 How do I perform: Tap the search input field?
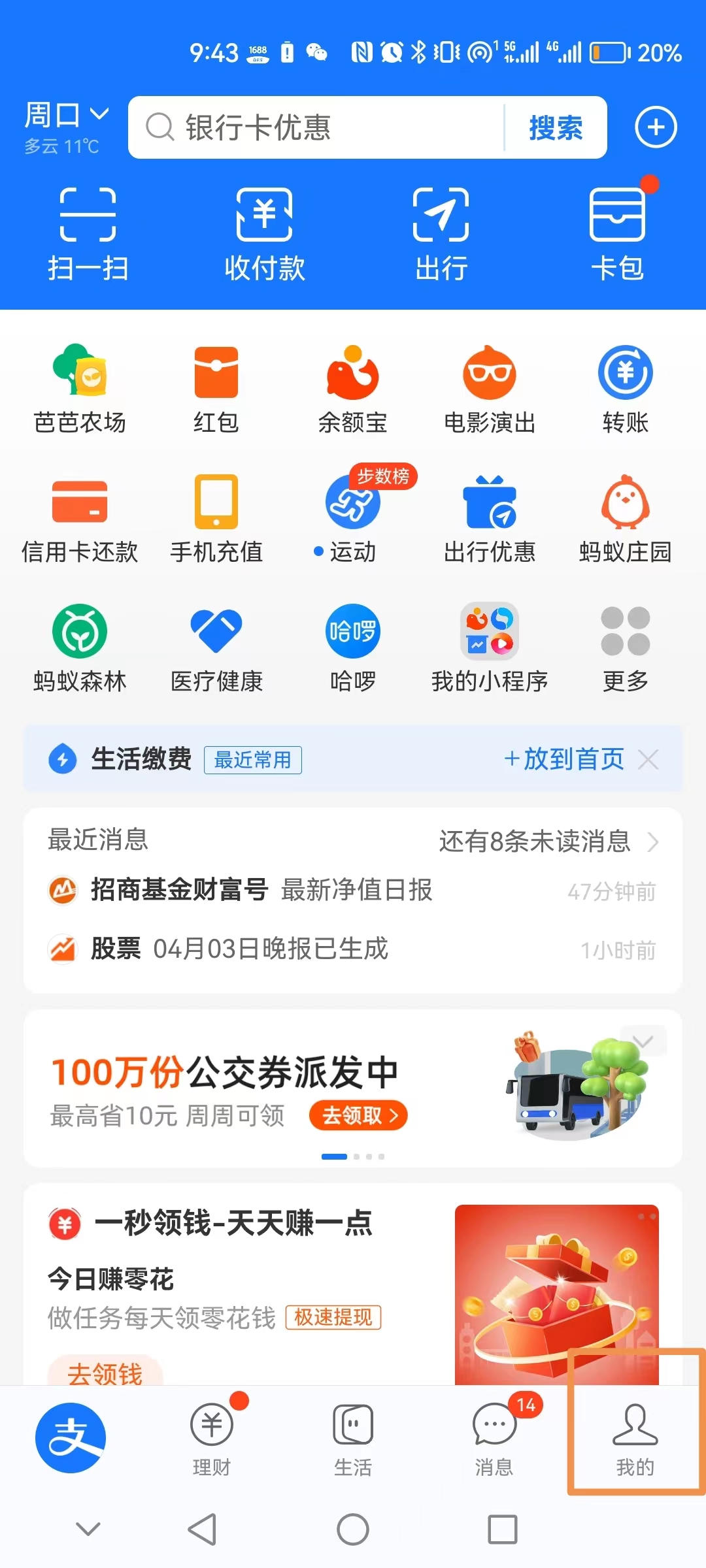[314, 127]
